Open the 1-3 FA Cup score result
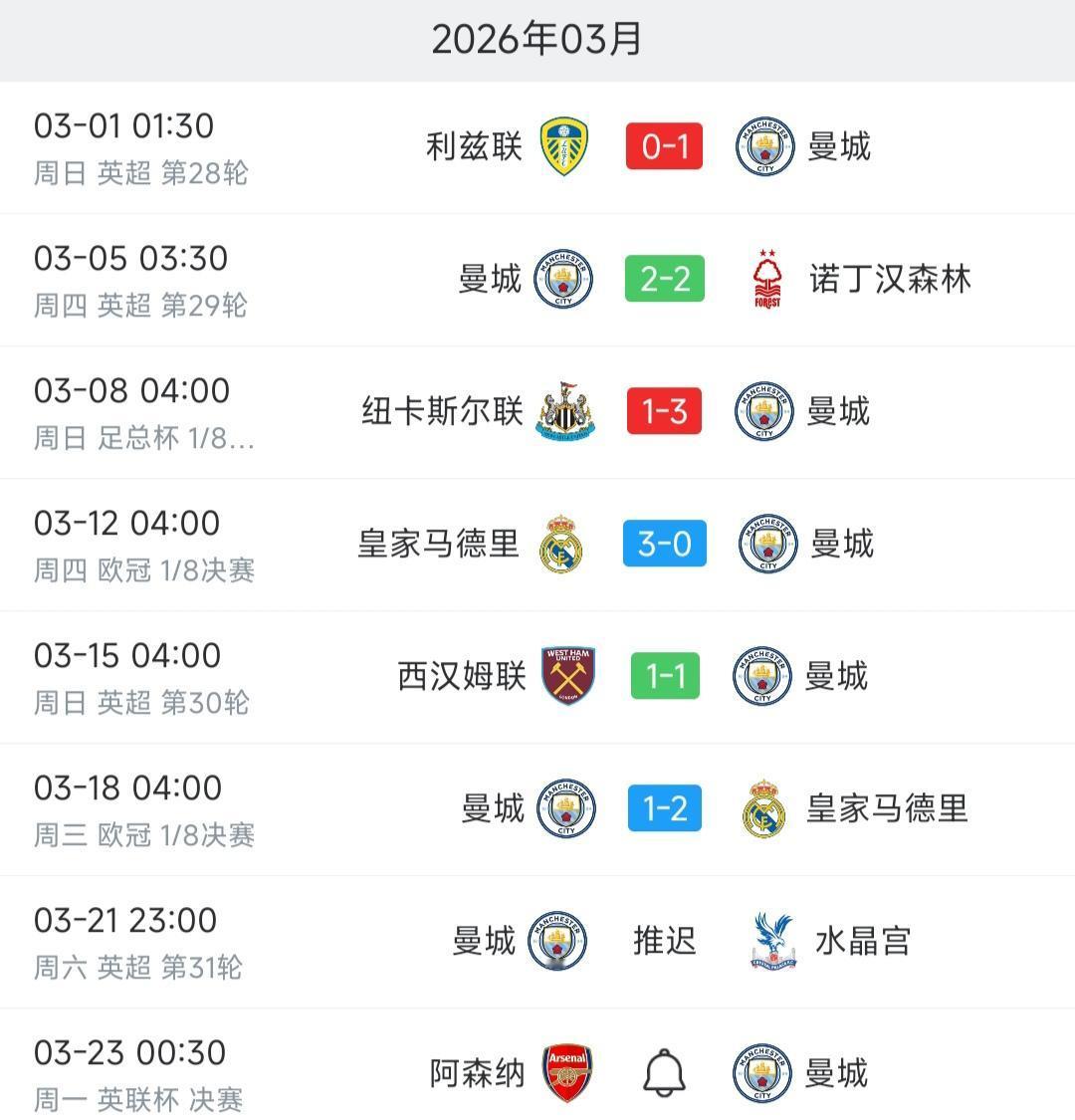 point(664,412)
